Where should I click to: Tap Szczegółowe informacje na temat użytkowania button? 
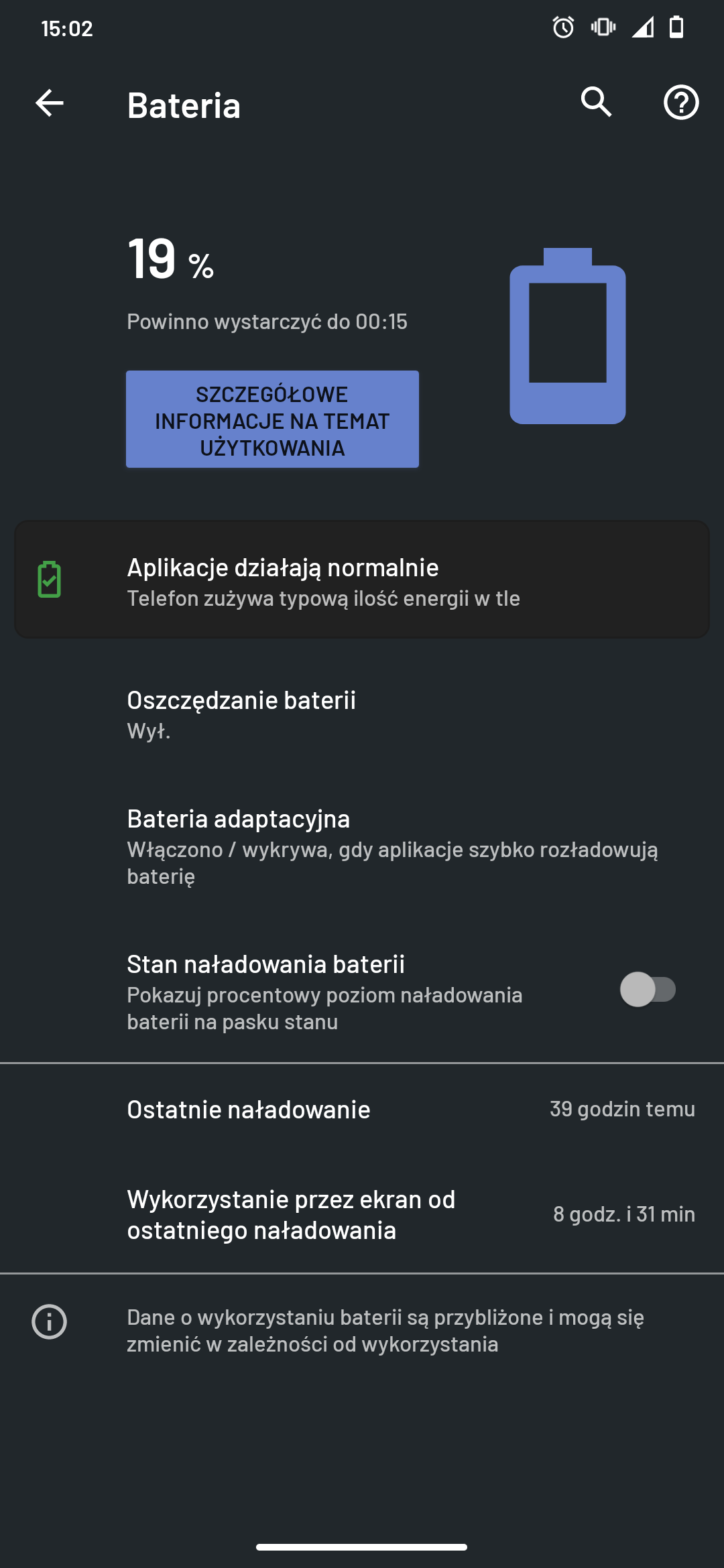272,419
